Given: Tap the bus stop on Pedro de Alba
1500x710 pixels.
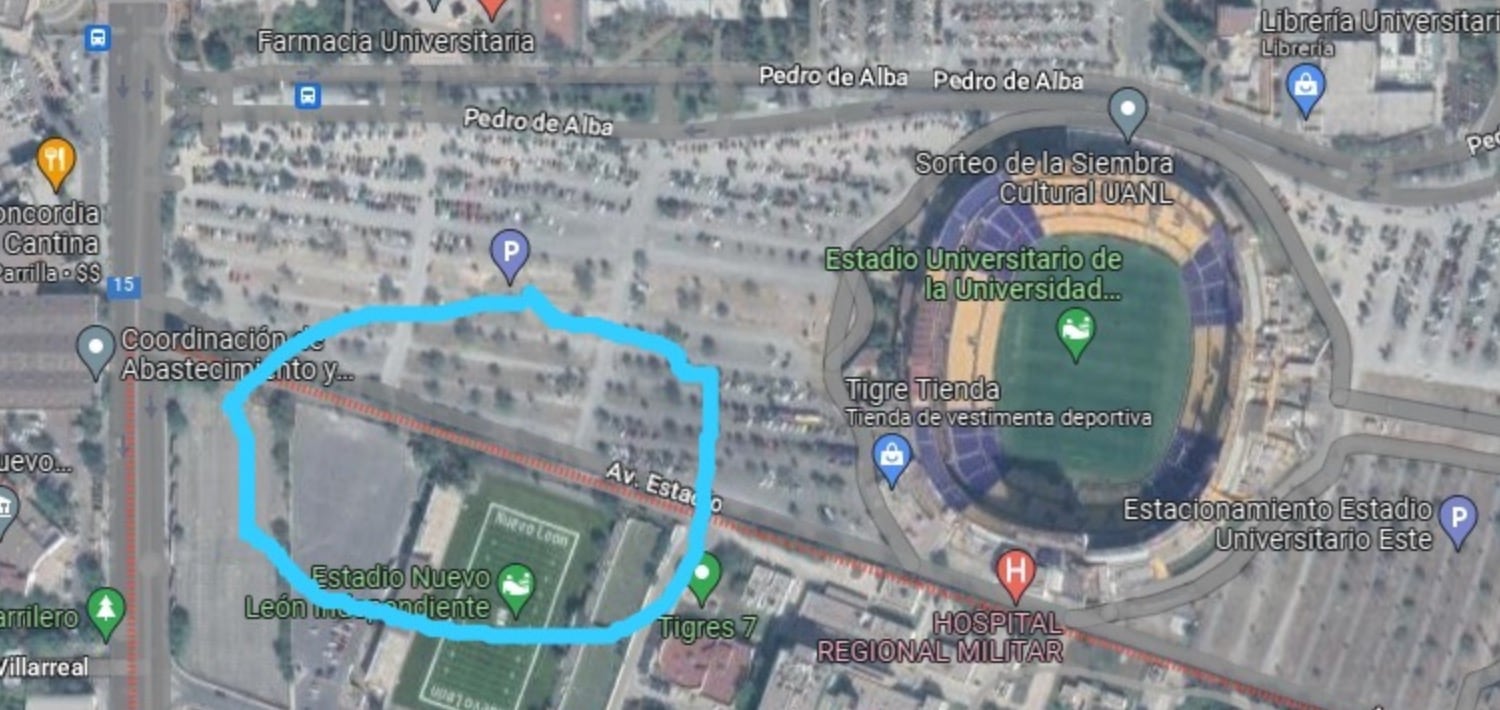Looking at the screenshot, I should (x=308, y=96).
